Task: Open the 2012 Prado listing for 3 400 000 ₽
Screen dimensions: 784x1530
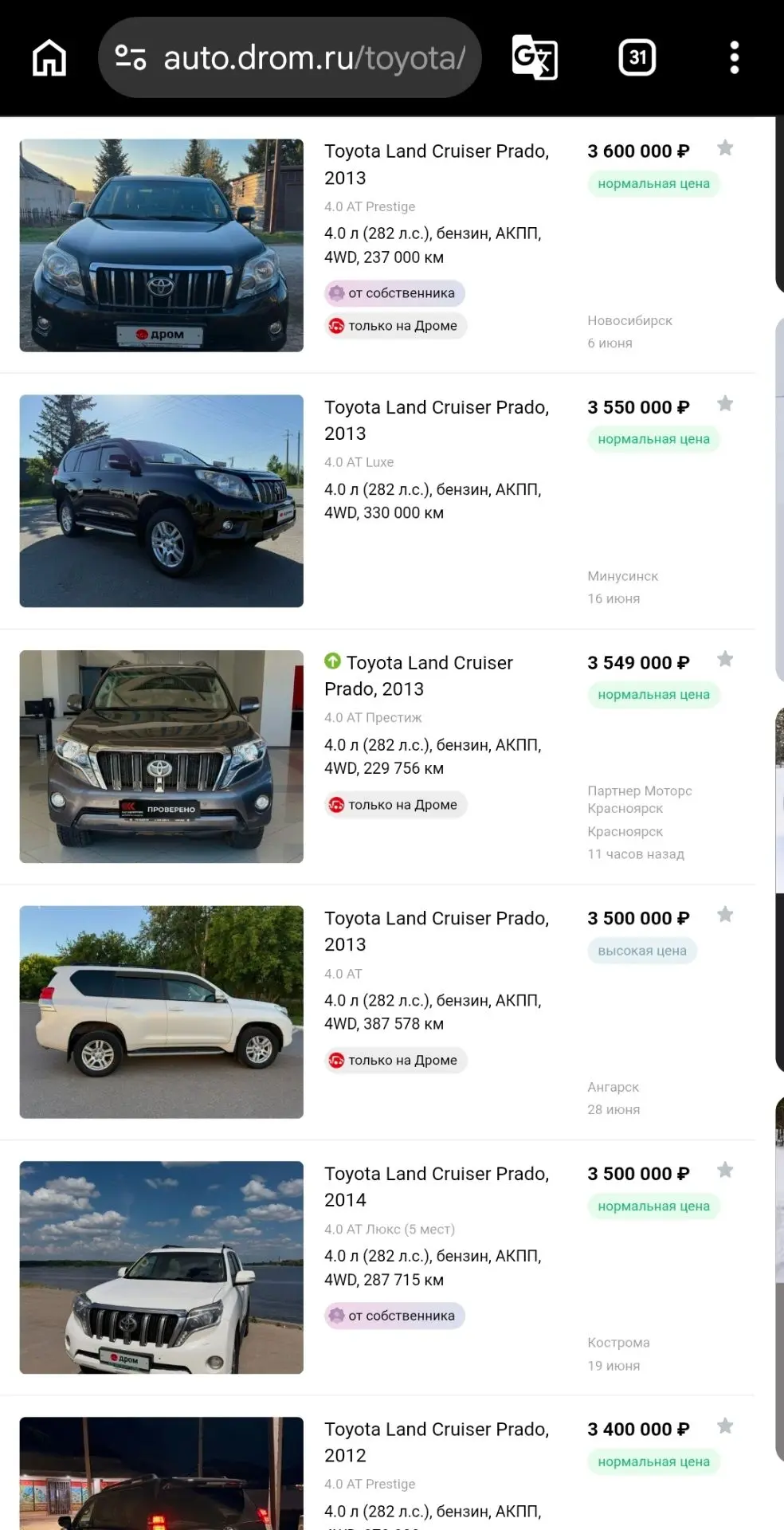Action: coord(437,1442)
